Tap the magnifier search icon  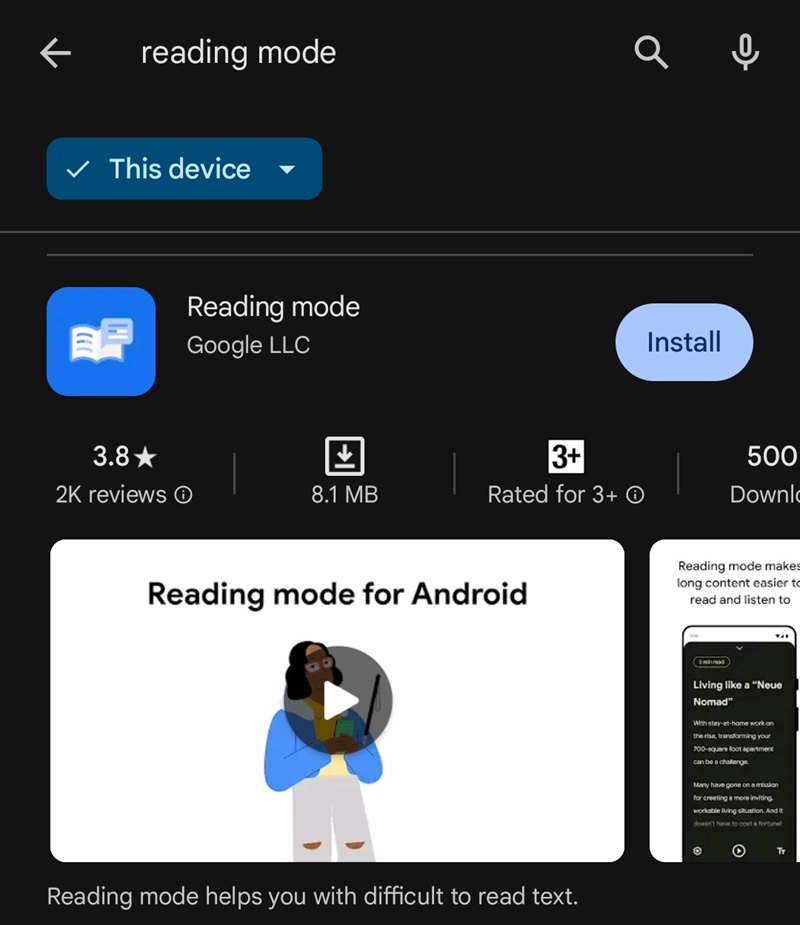coord(651,53)
